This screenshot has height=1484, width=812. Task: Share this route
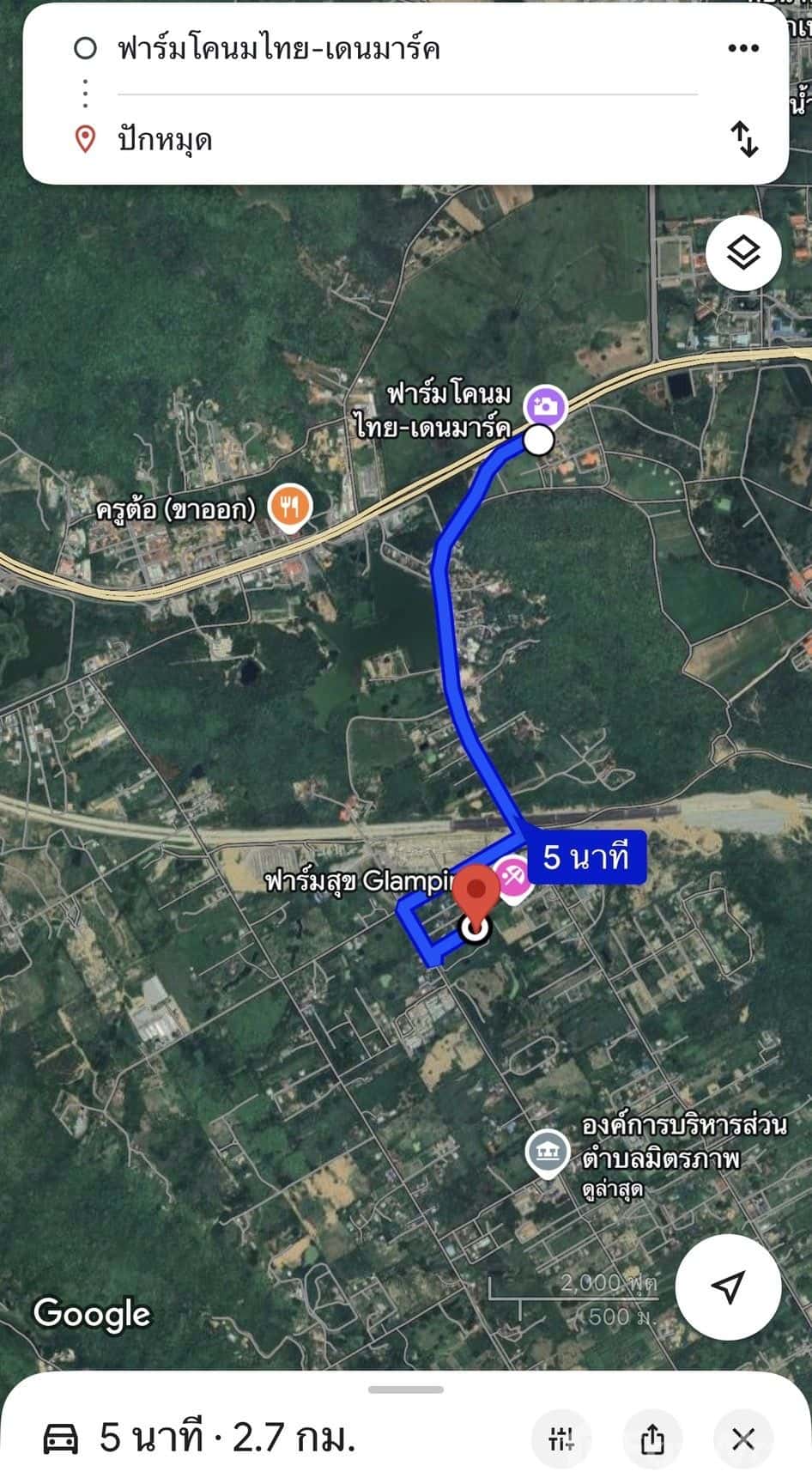(652, 1438)
